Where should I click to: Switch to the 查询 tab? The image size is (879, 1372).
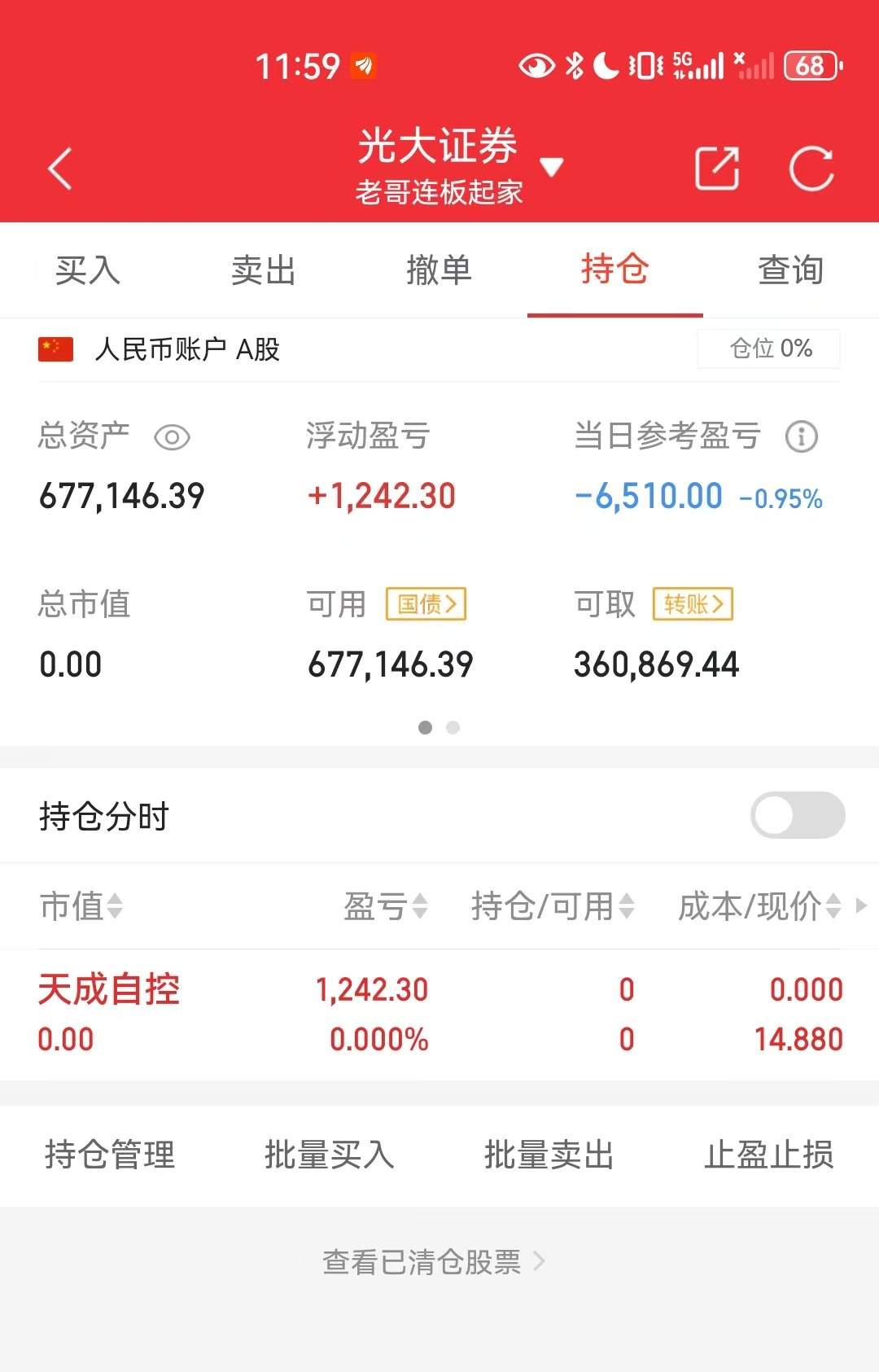(x=790, y=270)
